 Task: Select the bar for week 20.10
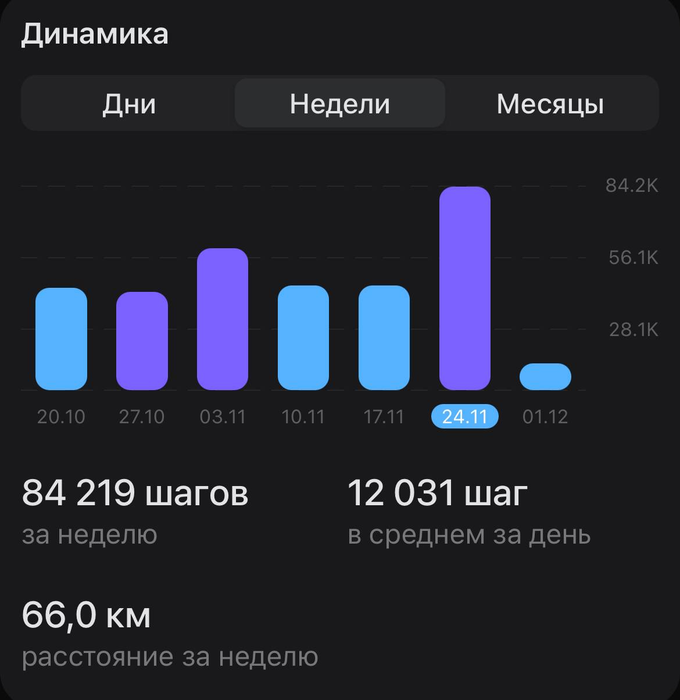click(x=62, y=339)
